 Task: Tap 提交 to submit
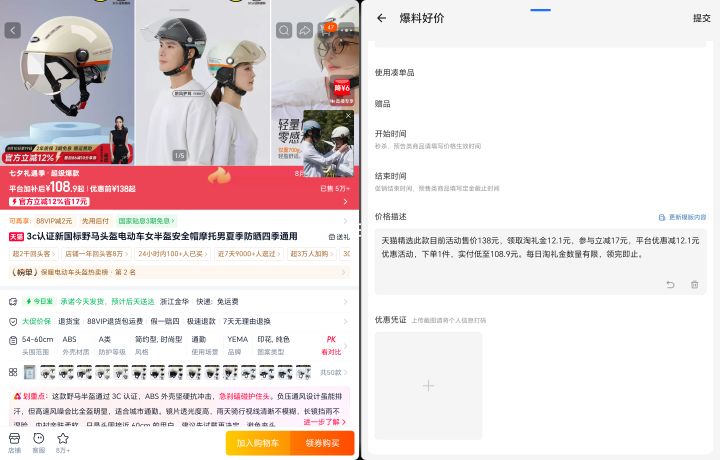click(x=701, y=18)
